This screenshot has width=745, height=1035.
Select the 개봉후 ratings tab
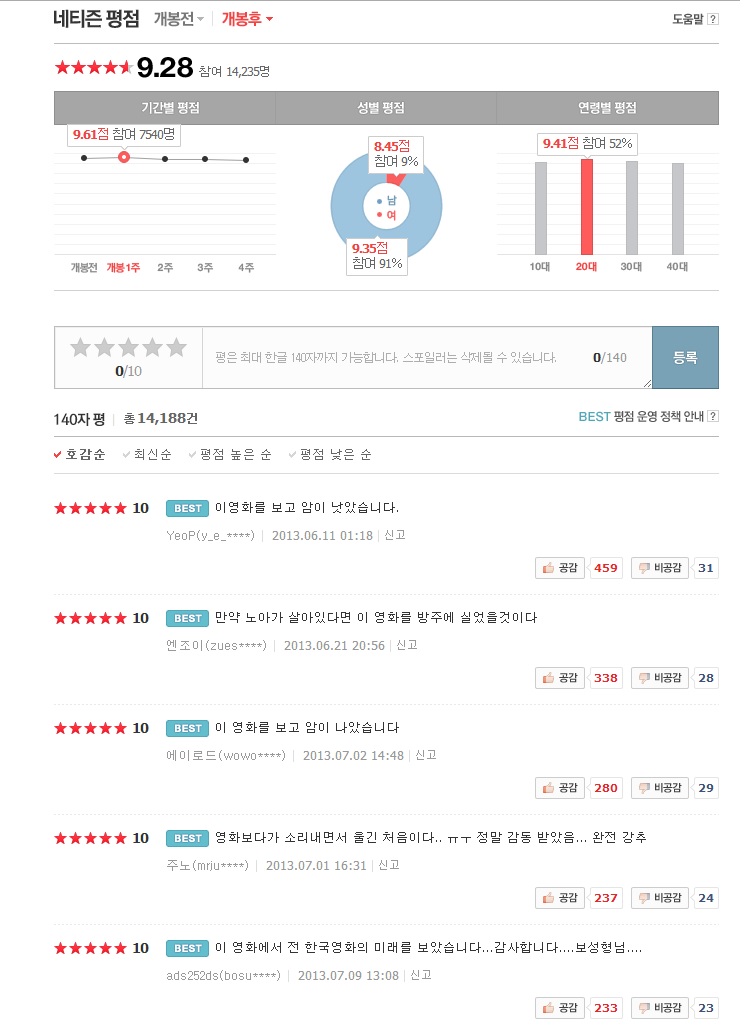(x=246, y=18)
